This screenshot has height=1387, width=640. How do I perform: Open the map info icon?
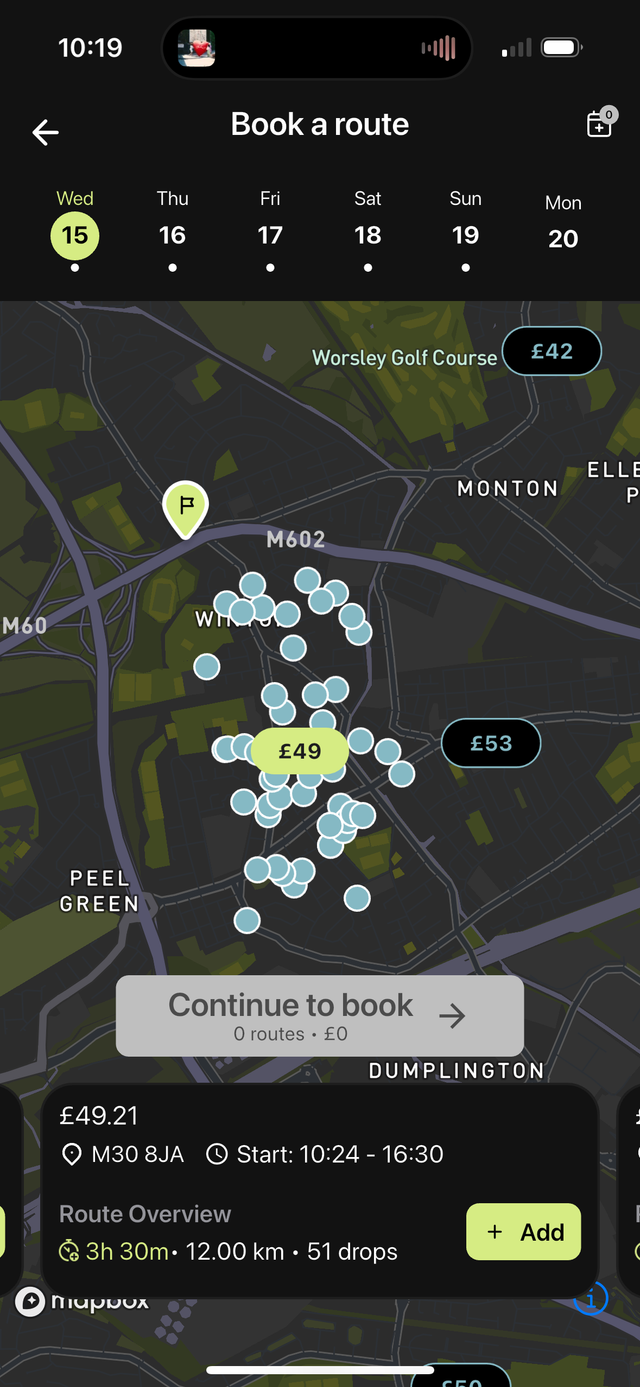591,1300
